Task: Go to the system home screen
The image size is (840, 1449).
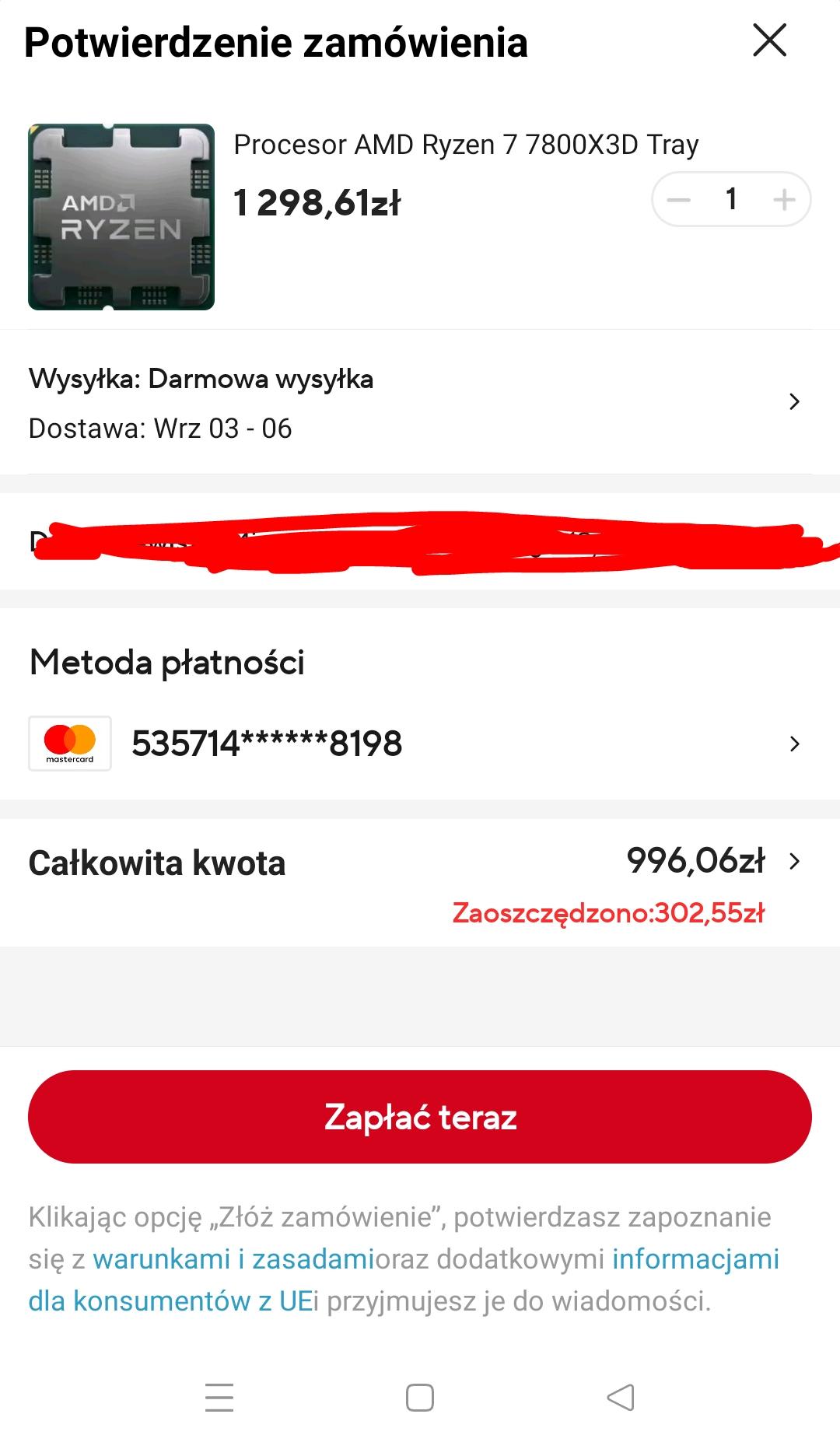Action: (419, 1398)
